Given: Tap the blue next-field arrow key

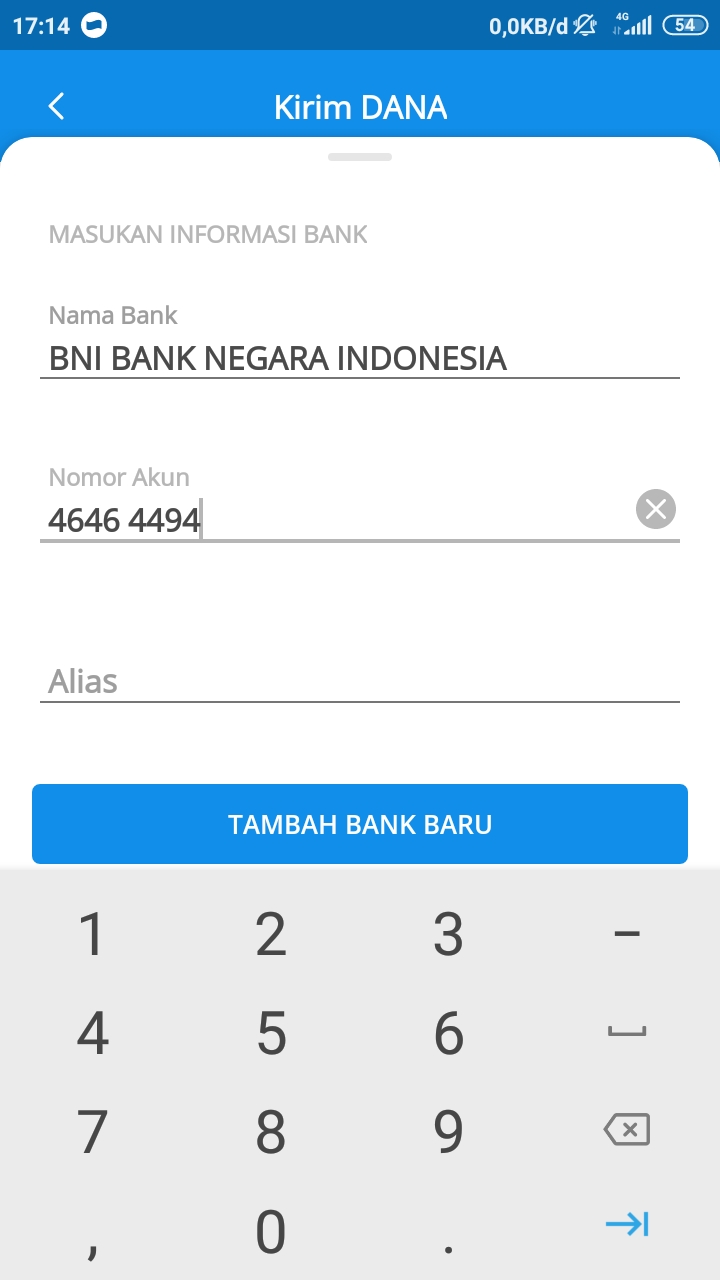Looking at the screenshot, I should point(627,1225).
